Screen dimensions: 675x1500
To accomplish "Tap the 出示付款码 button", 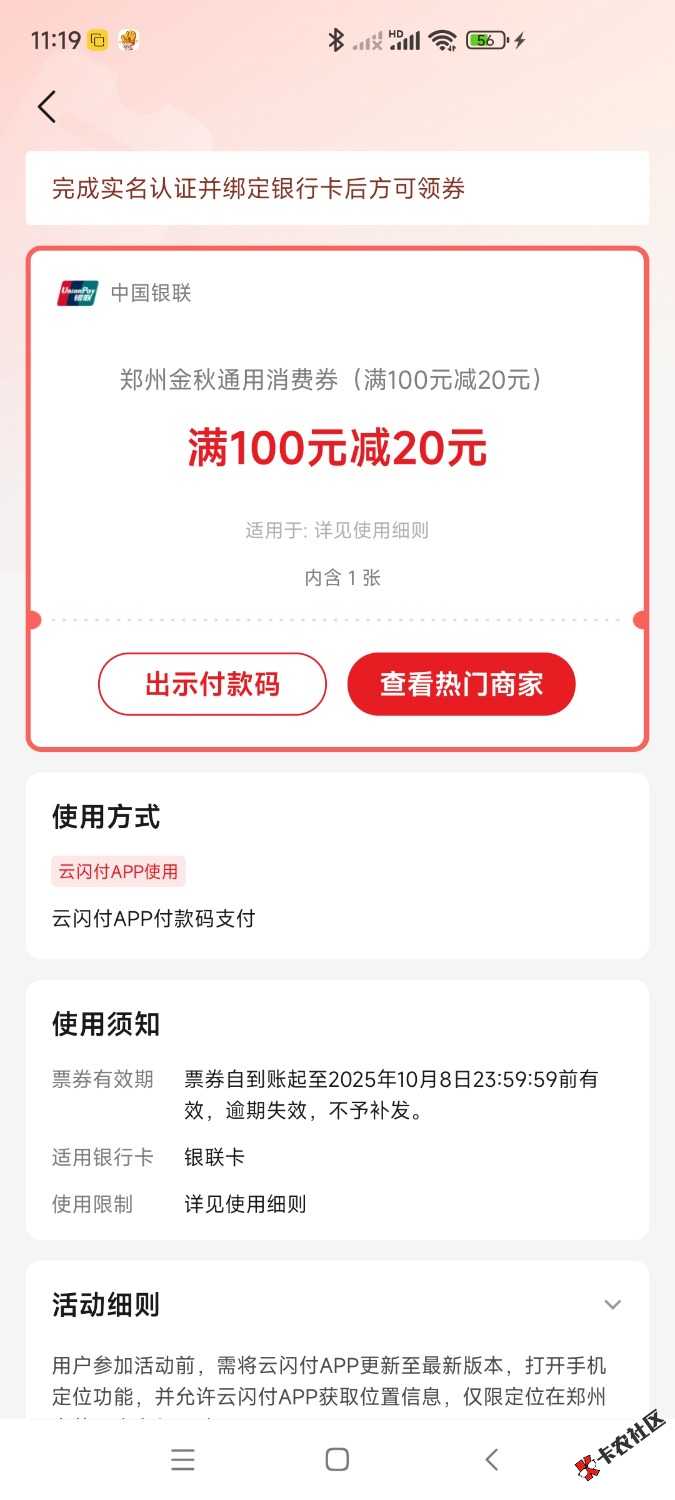I will pyautogui.click(x=212, y=684).
